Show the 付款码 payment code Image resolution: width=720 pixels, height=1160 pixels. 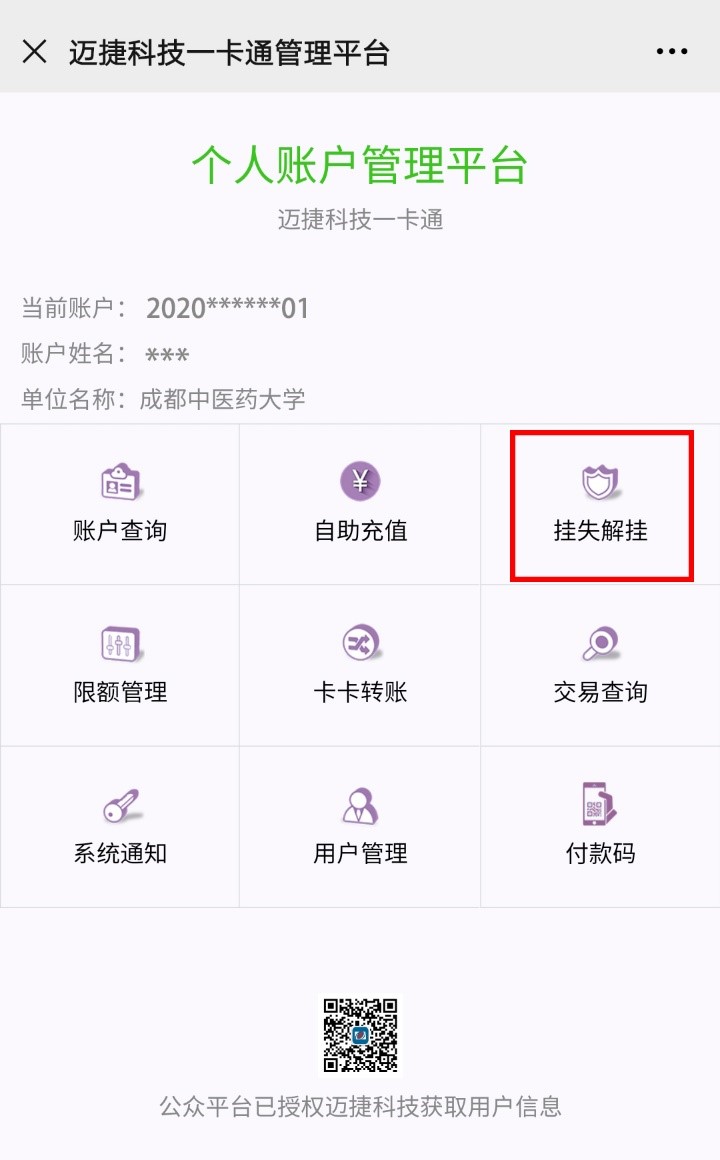[x=601, y=827]
